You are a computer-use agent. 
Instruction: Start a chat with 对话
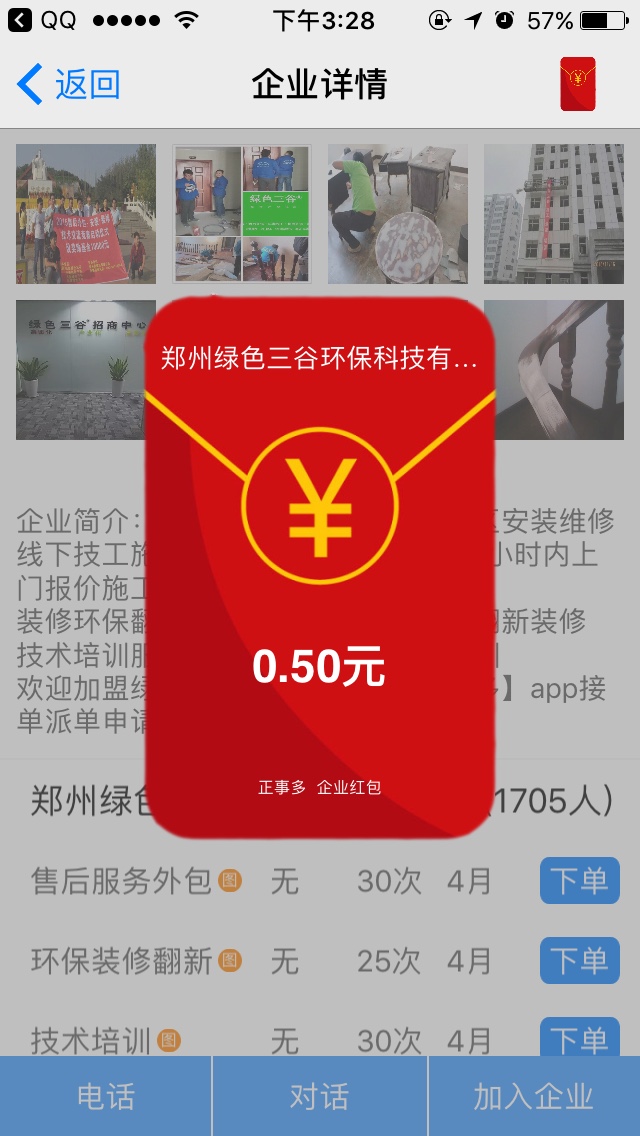tap(319, 1096)
